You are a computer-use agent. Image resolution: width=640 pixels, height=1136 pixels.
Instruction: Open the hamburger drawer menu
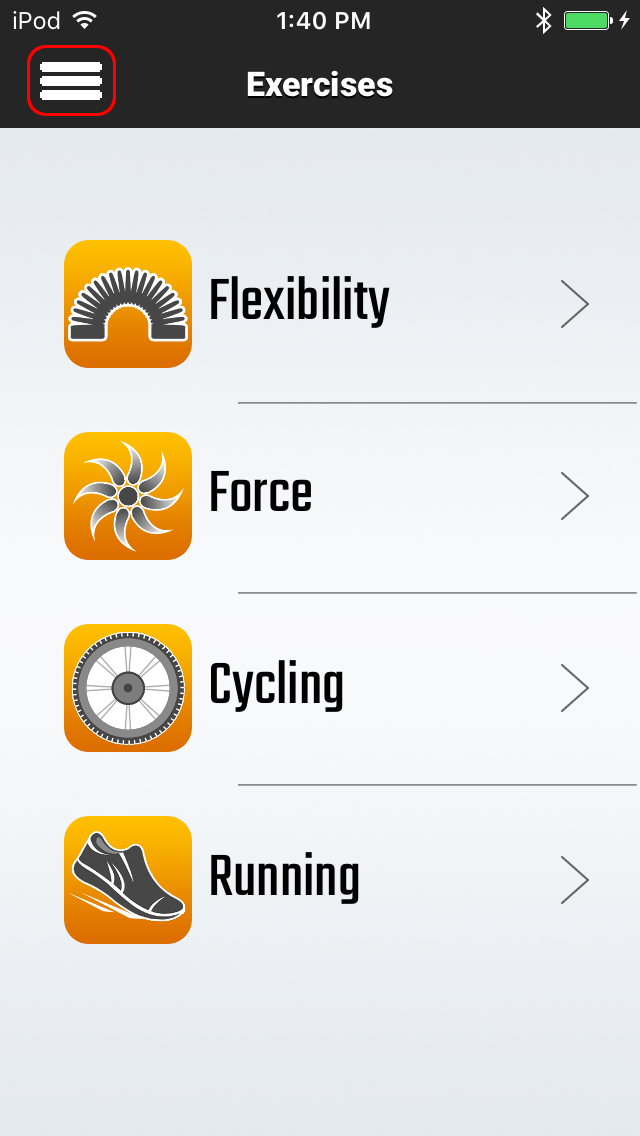[71, 81]
